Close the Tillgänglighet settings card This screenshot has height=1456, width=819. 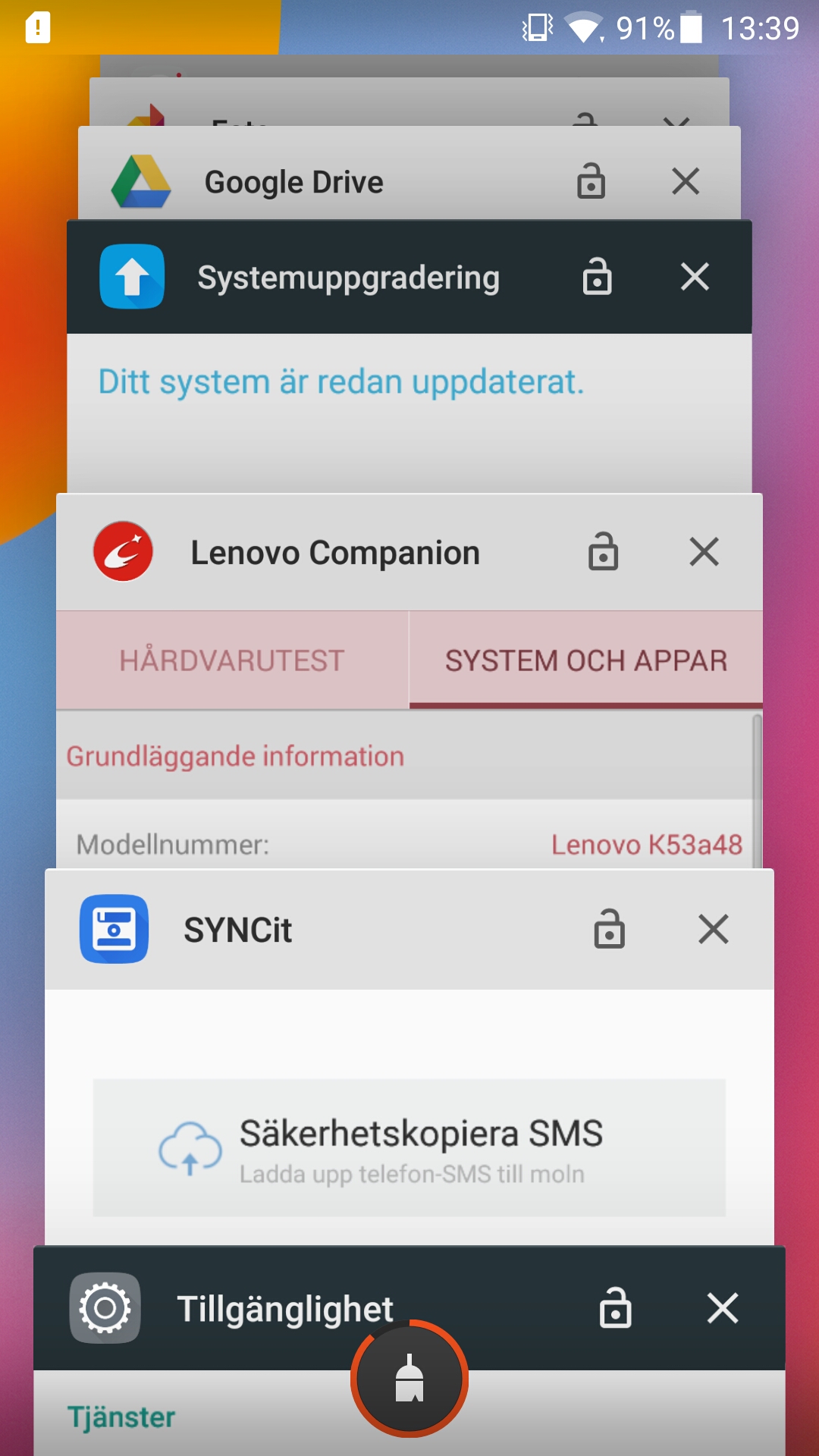(722, 1308)
